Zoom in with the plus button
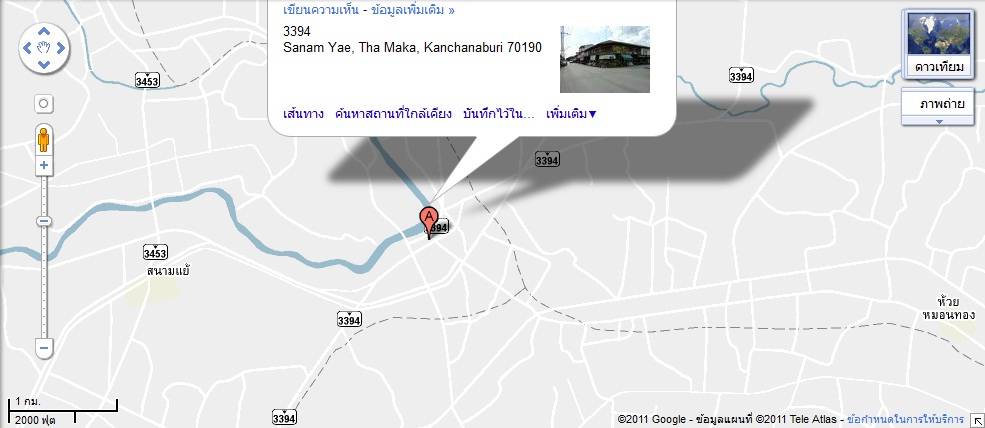The width and height of the screenshot is (985, 428). click(44, 165)
